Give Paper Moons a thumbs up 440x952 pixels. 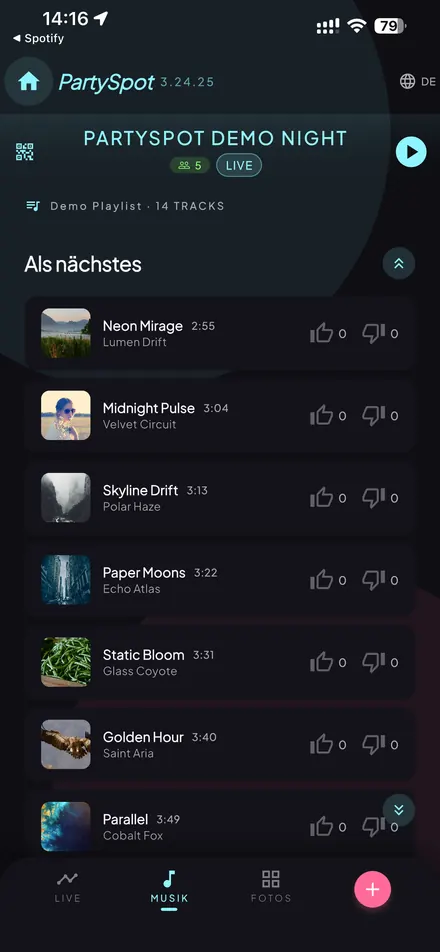coord(322,580)
